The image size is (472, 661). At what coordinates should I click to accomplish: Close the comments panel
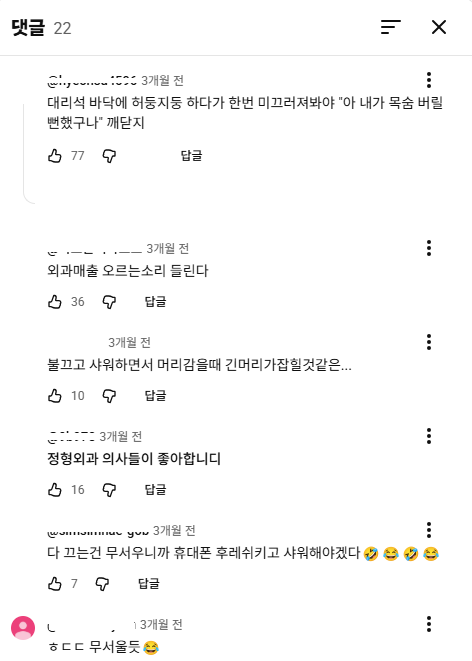(x=439, y=27)
